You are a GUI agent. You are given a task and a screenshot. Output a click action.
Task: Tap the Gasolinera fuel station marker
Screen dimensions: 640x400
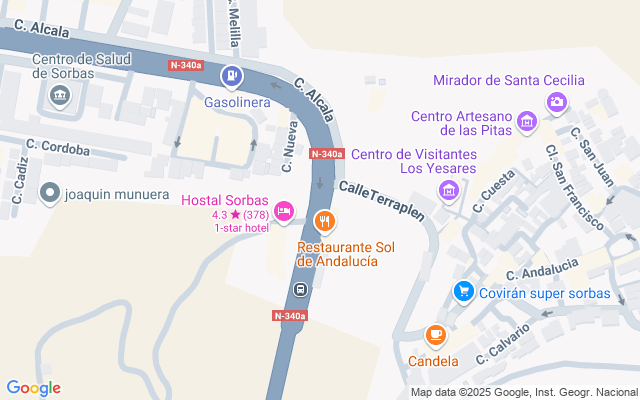tap(232, 75)
